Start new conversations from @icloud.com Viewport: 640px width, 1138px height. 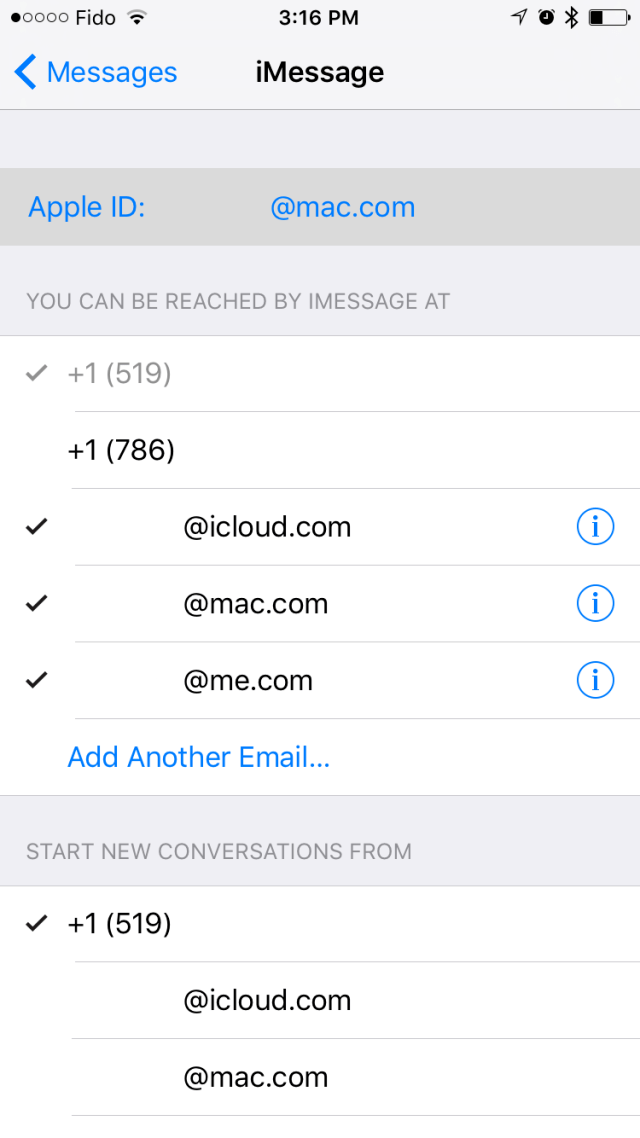266,1001
